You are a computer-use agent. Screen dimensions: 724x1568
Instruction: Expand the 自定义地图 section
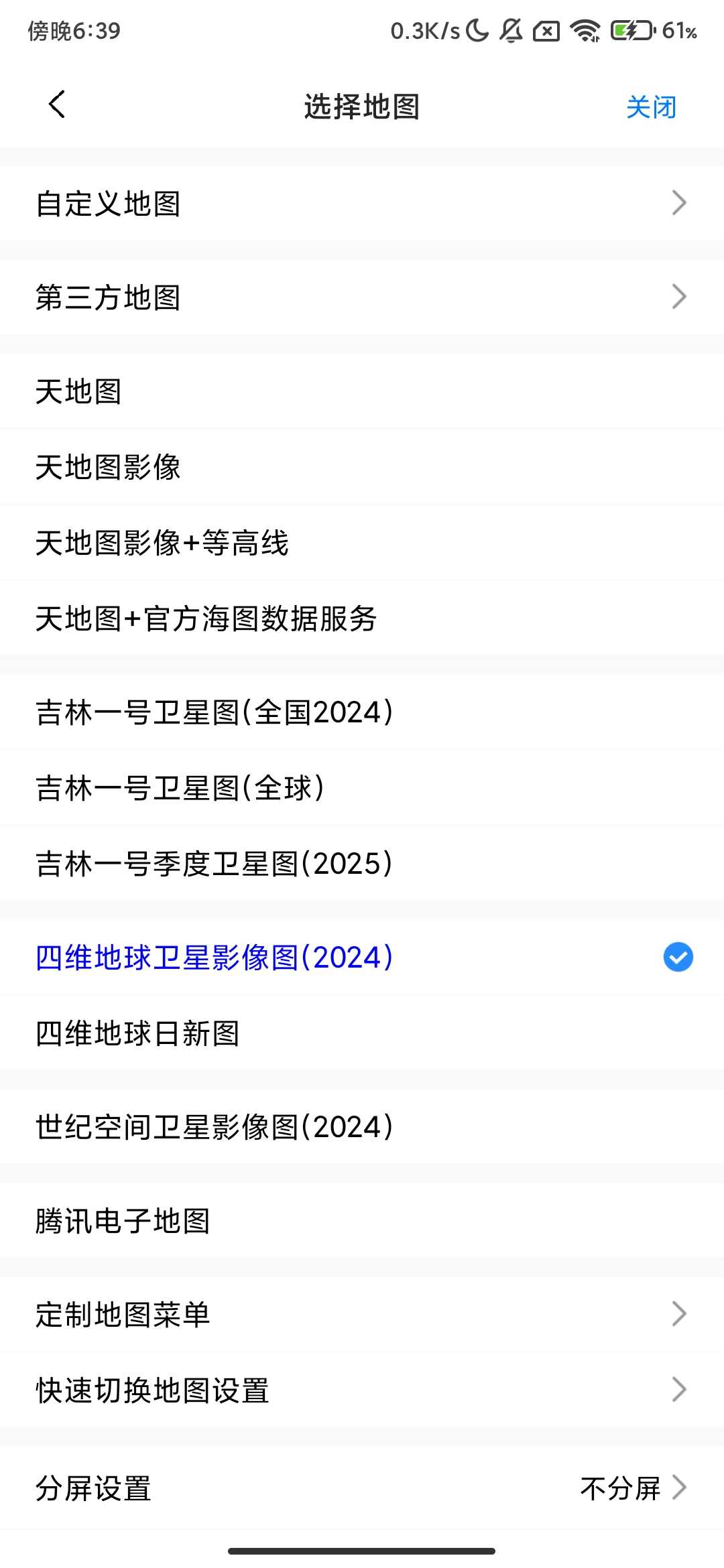(x=362, y=203)
